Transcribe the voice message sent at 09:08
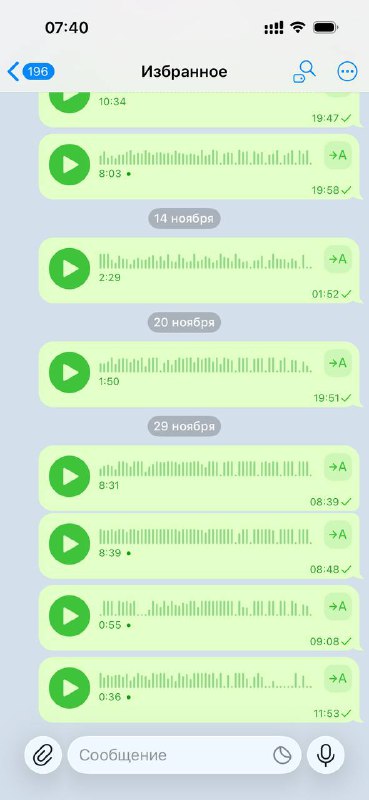The image size is (369, 800). click(338, 606)
